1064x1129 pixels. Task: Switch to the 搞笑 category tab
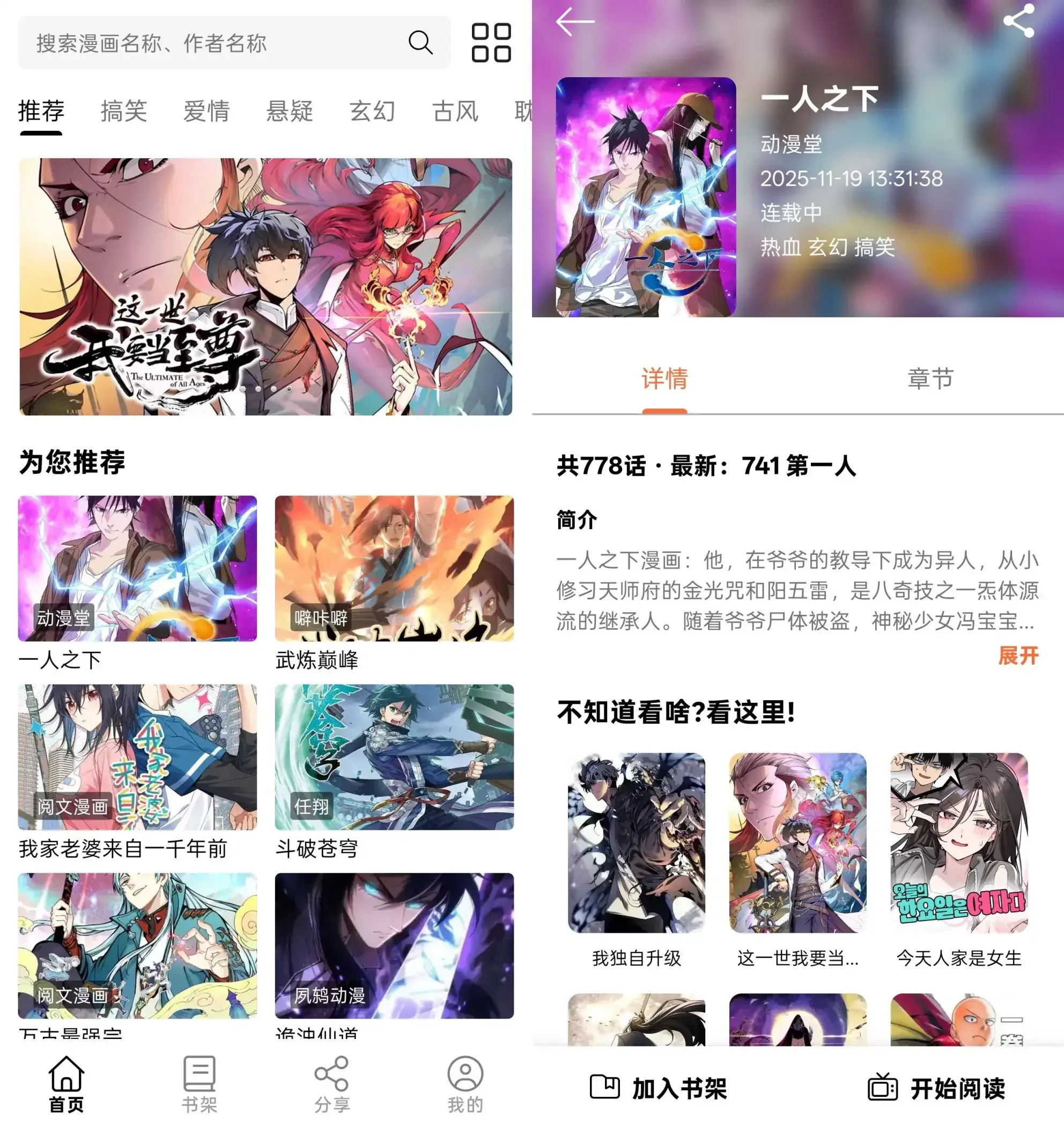[x=124, y=111]
